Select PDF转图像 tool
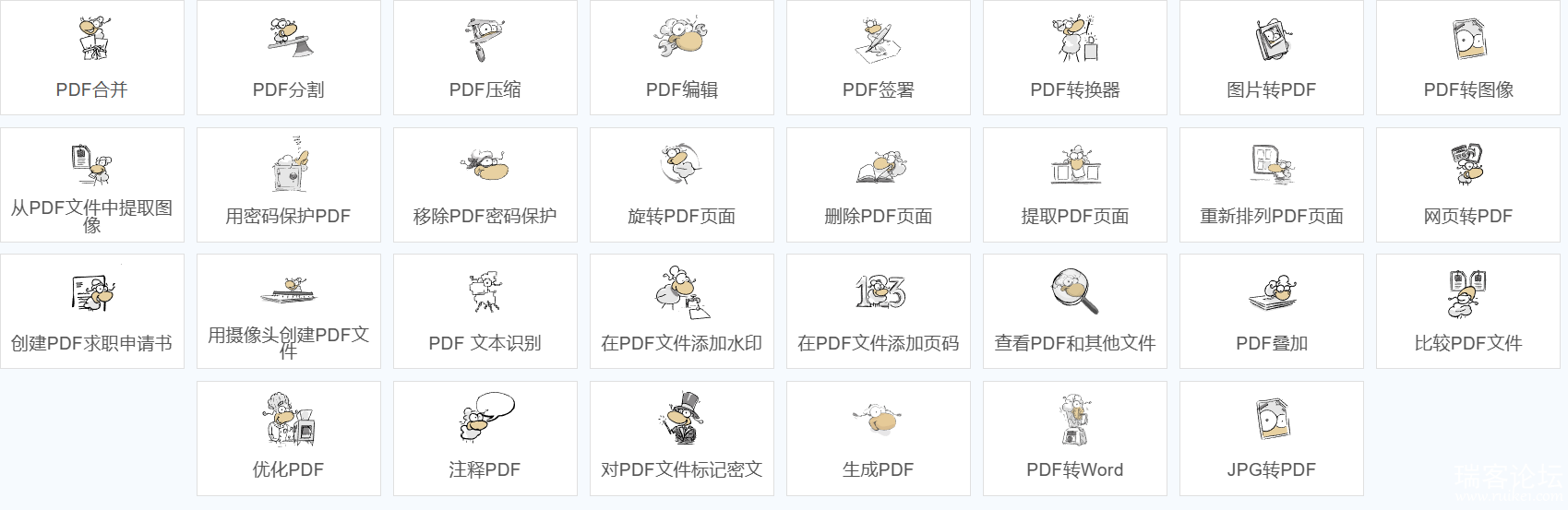 (1468, 58)
